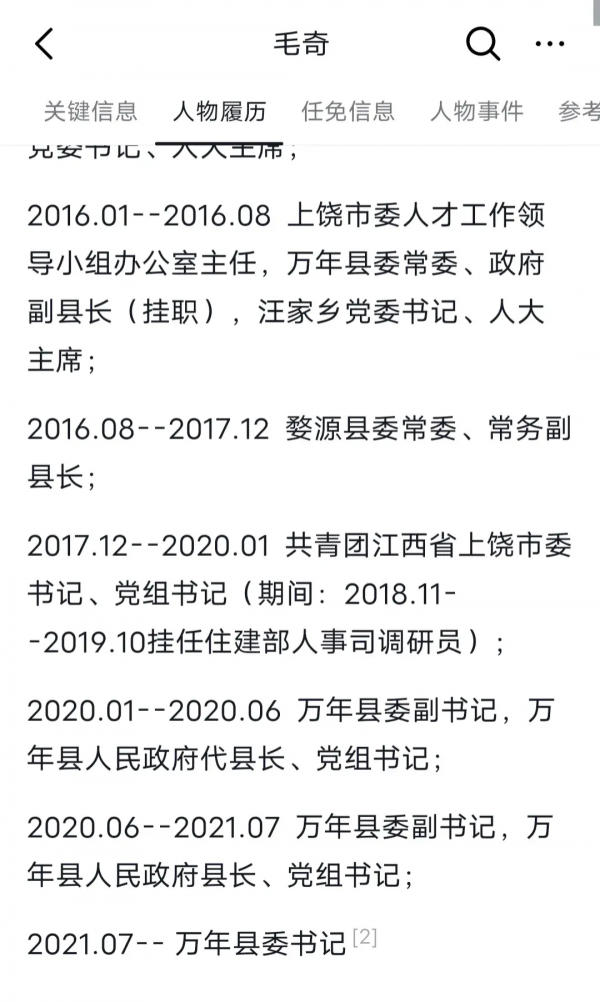This screenshot has width=600, height=1002.
Task: Open search with the magnifier icon
Action: (482, 44)
